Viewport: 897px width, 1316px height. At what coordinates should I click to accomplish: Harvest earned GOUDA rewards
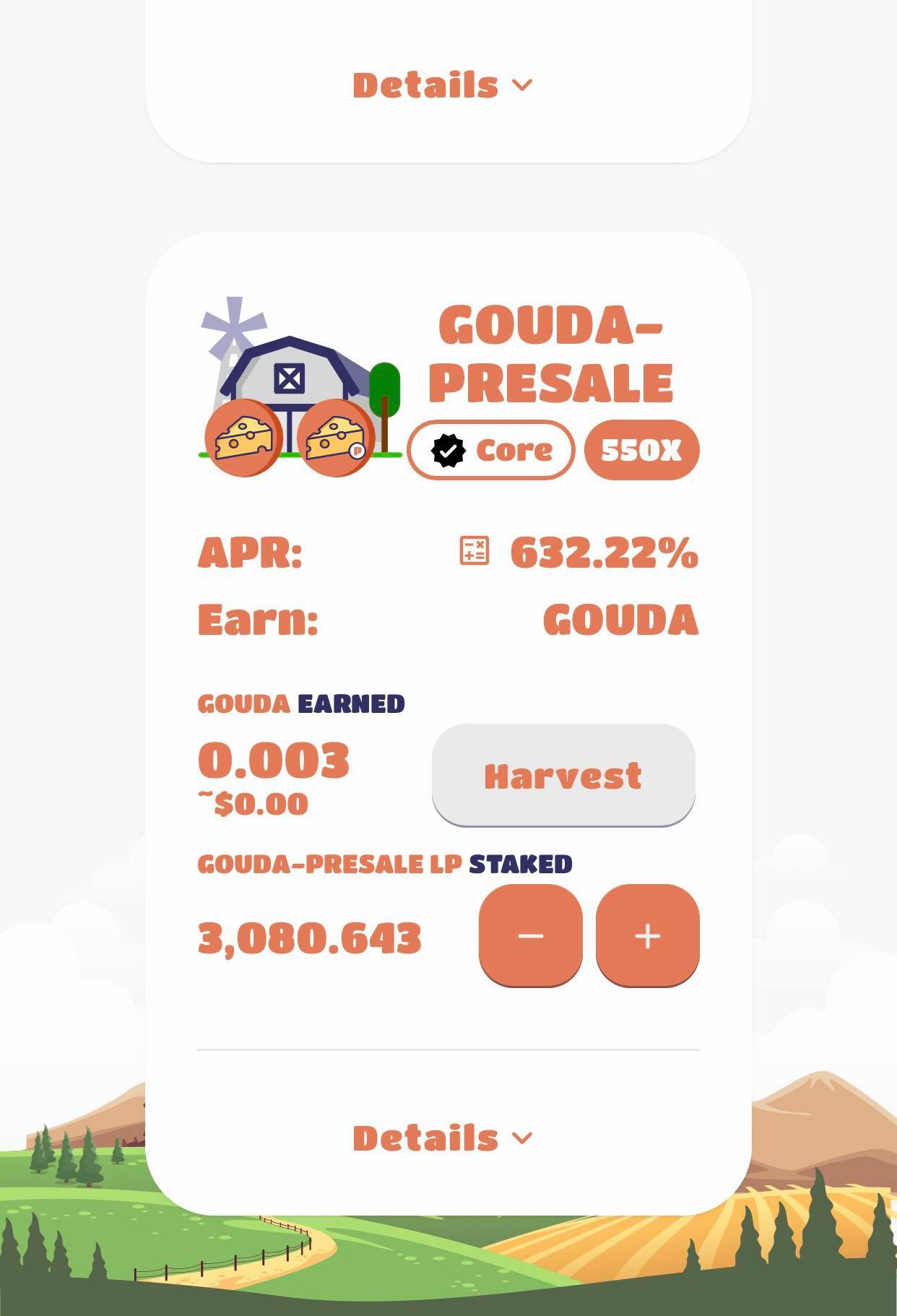click(x=563, y=776)
